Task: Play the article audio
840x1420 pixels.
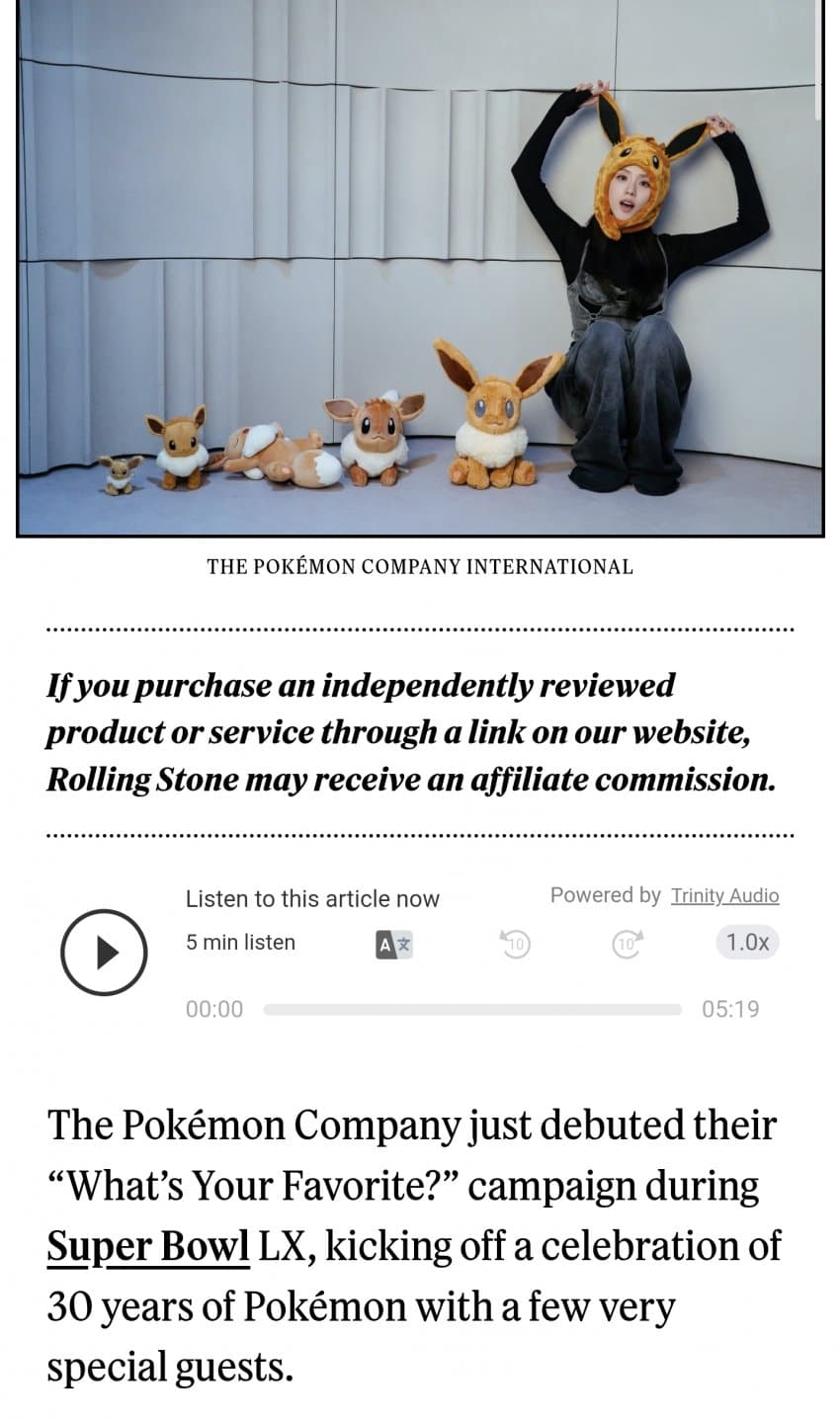Action: pyautogui.click(x=104, y=953)
